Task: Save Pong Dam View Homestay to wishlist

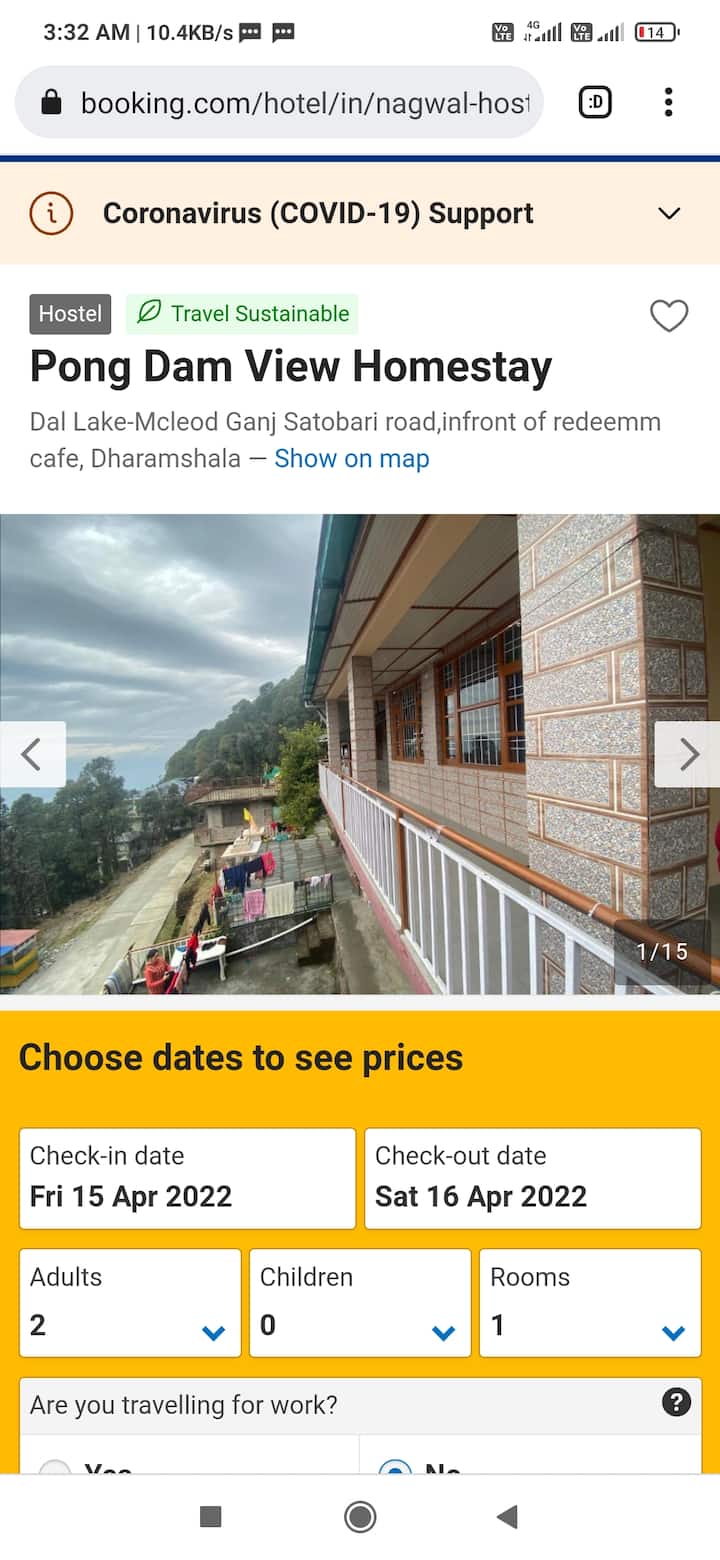Action: click(669, 316)
